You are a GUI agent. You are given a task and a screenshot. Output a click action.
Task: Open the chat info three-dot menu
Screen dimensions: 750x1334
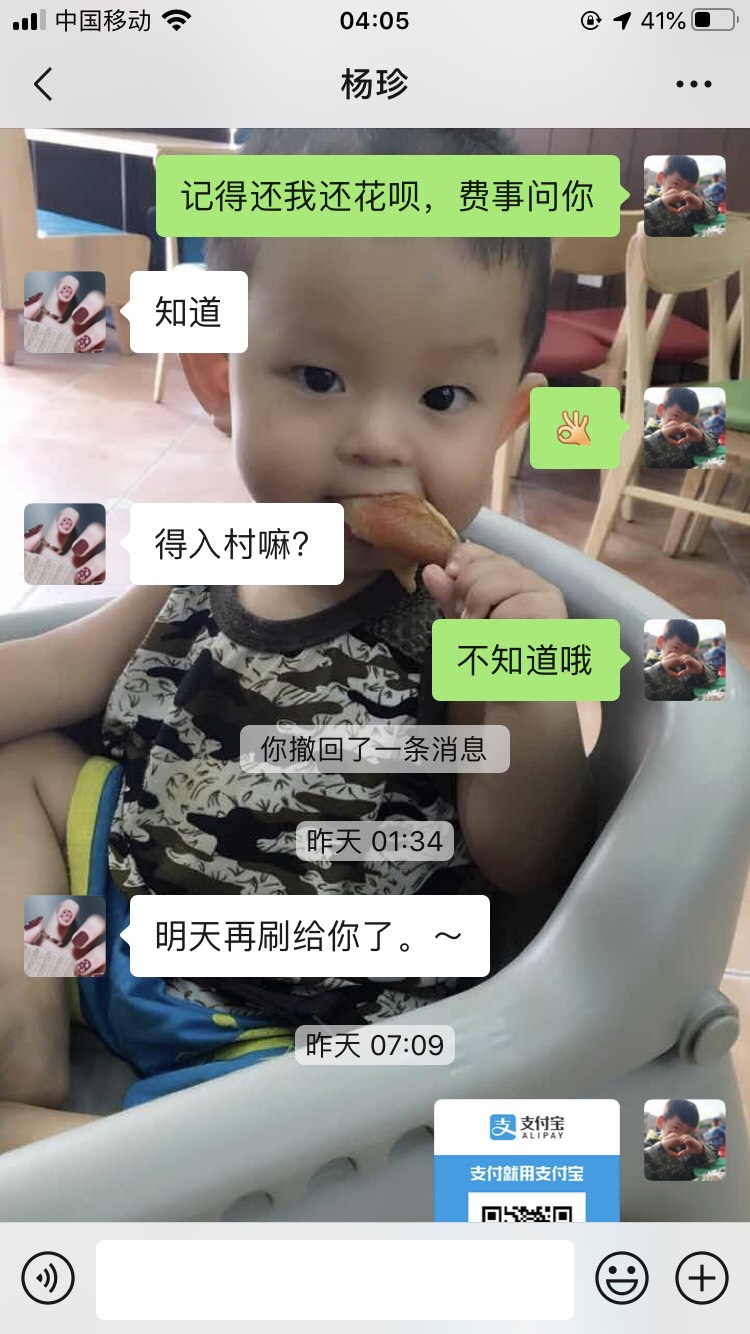tap(693, 84)
